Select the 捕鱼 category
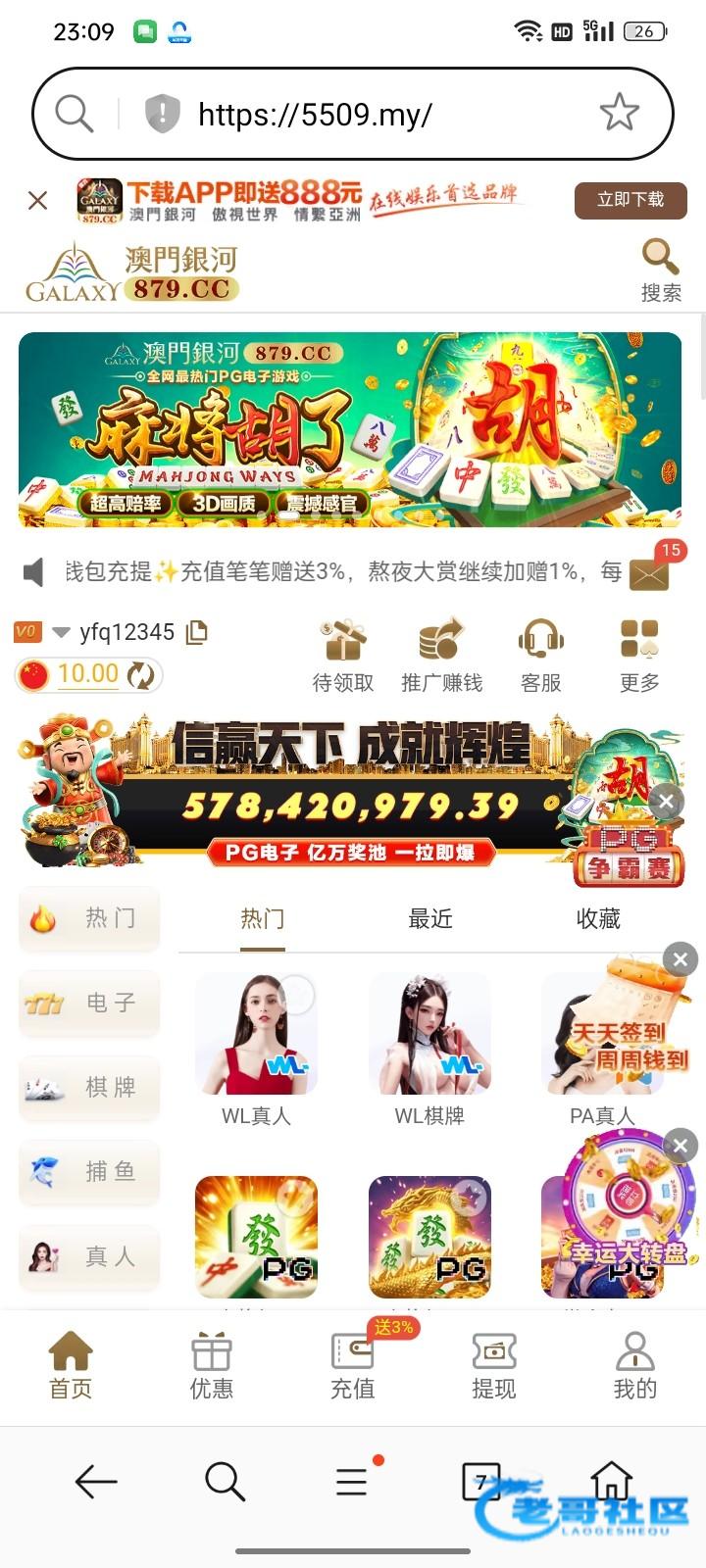 click(x=88, y=1171)
